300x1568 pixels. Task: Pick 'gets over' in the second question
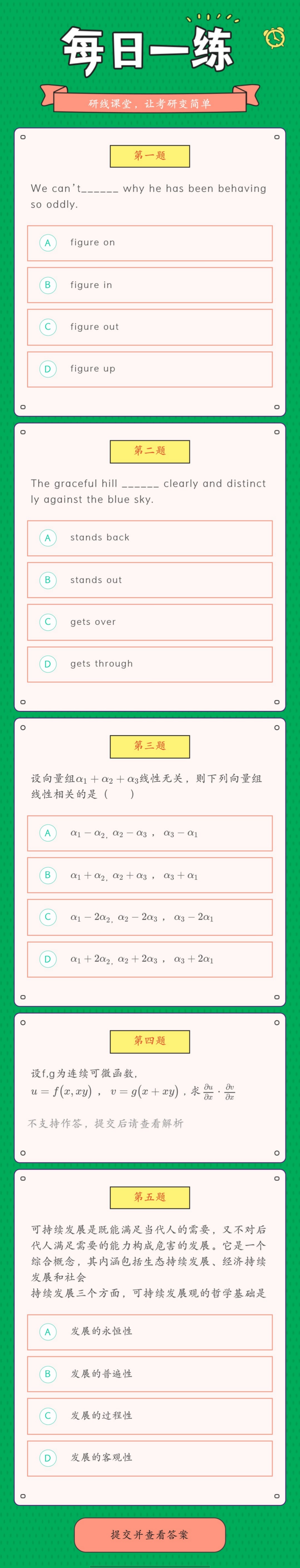[150, 622]
